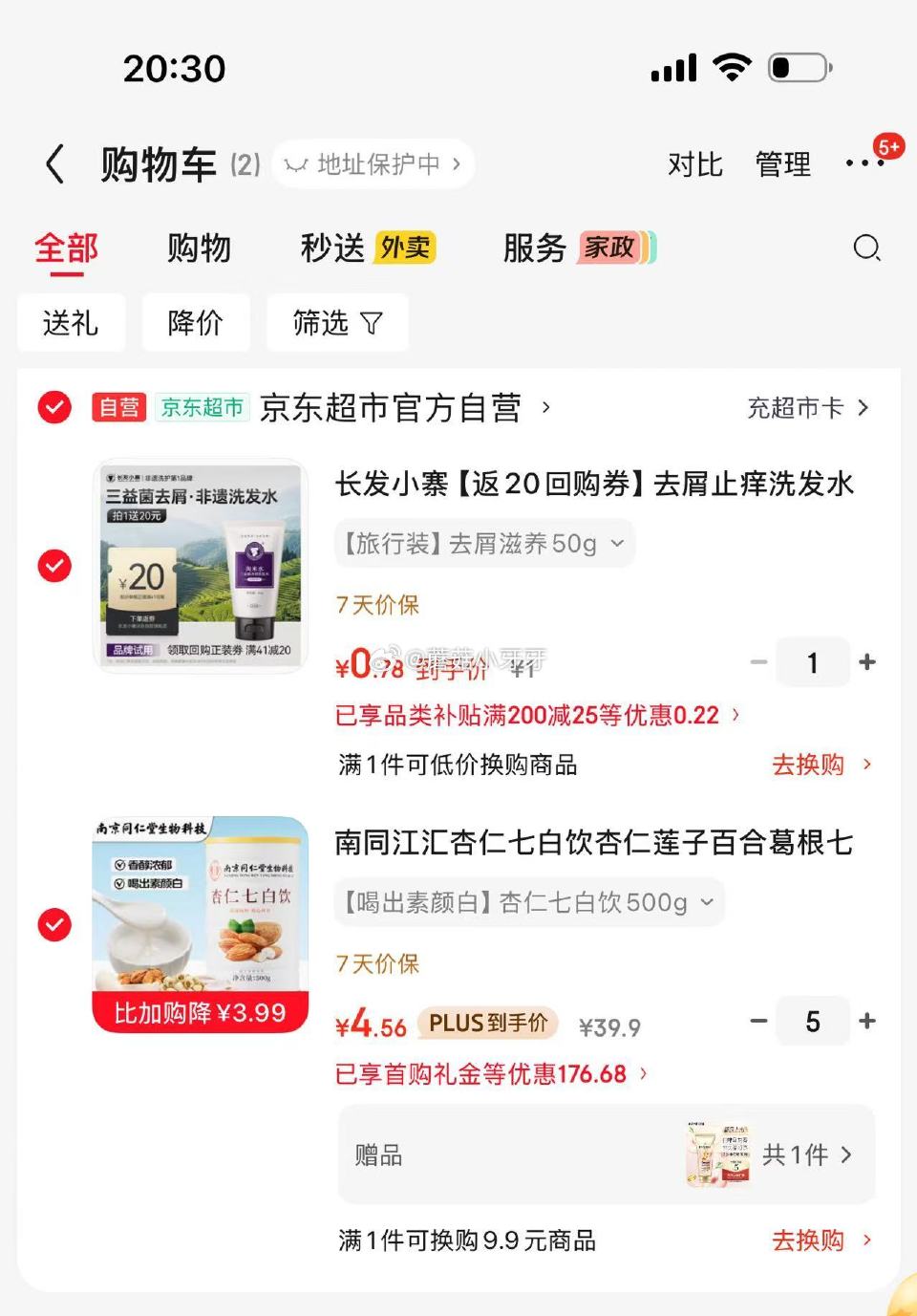The width and height of the screenshot is (917, 1316).
Task: Tap the 家政 badge next to 服务
Action: coord(612,248)
